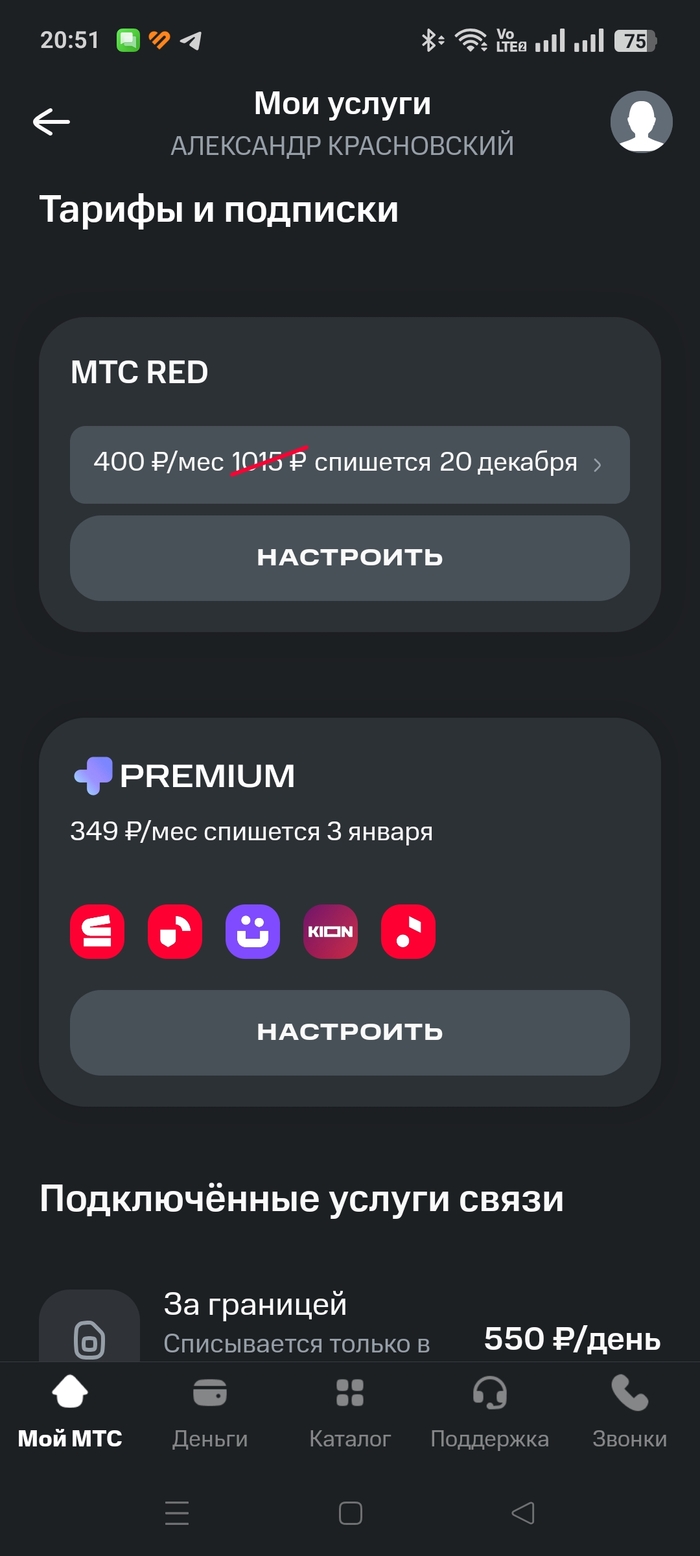Tap Настроить in the PREMIUM card

[x=349, y=1032]
